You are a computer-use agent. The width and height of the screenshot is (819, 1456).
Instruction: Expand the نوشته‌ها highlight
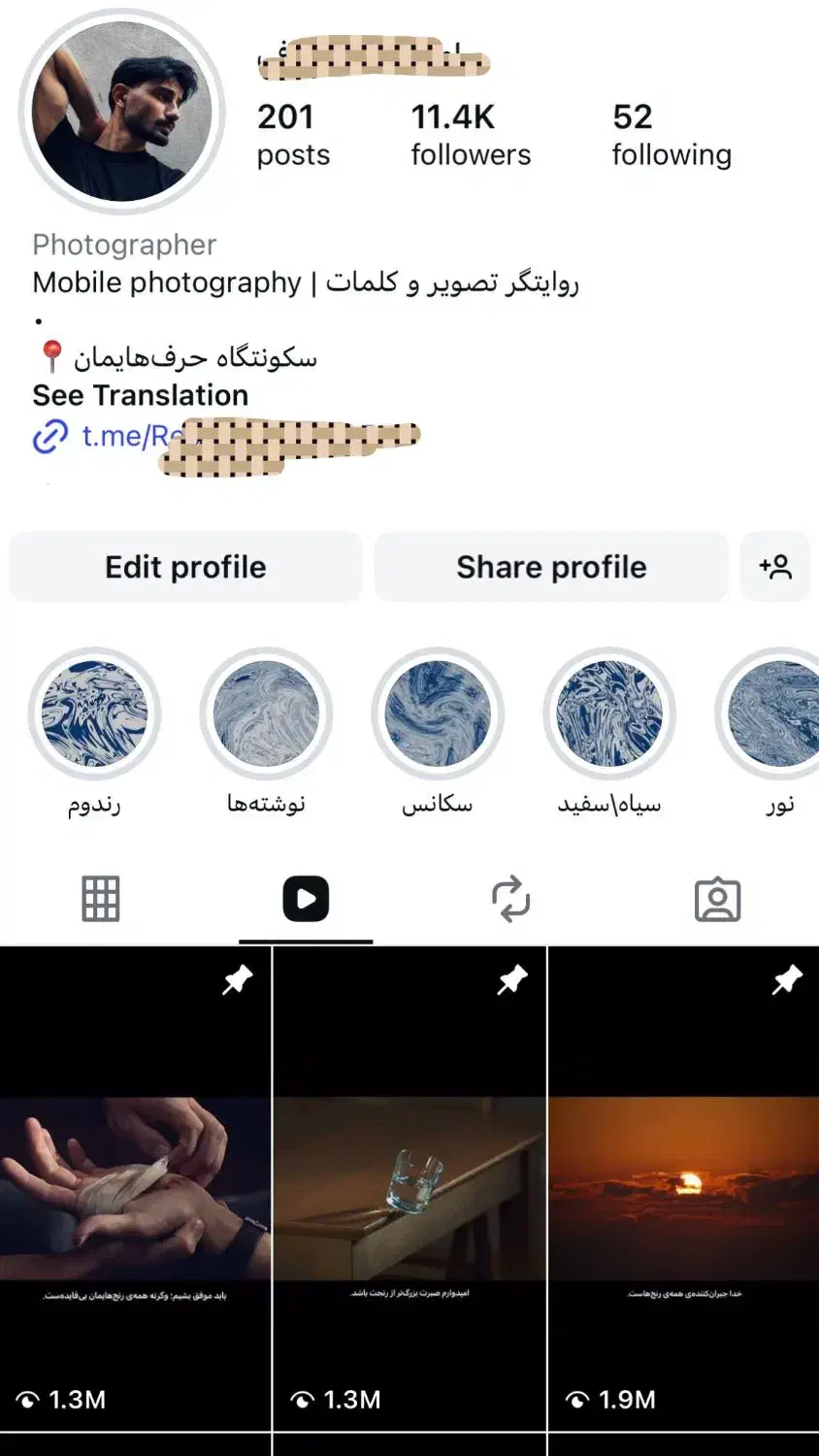[x=266, y=713]
